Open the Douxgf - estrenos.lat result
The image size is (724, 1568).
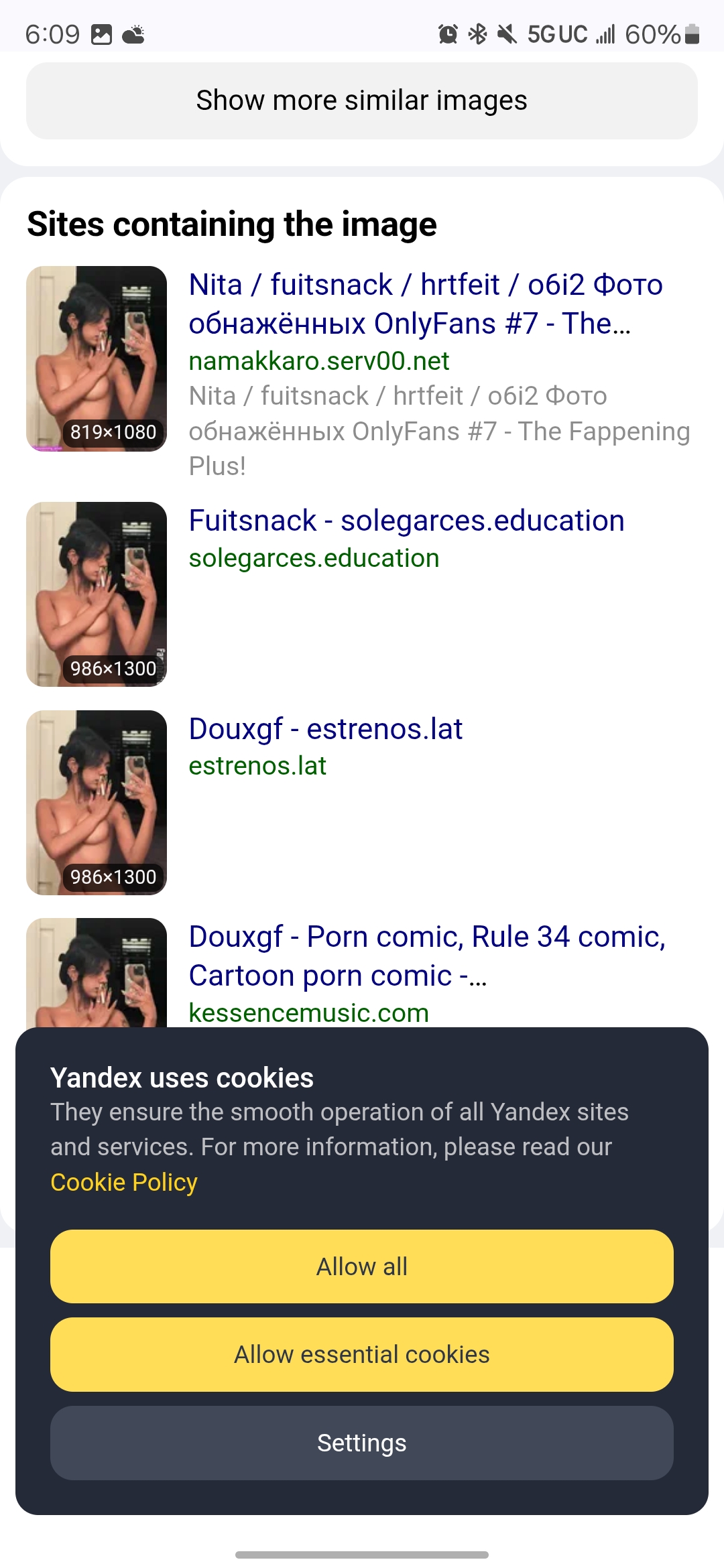tap(326, 729)
